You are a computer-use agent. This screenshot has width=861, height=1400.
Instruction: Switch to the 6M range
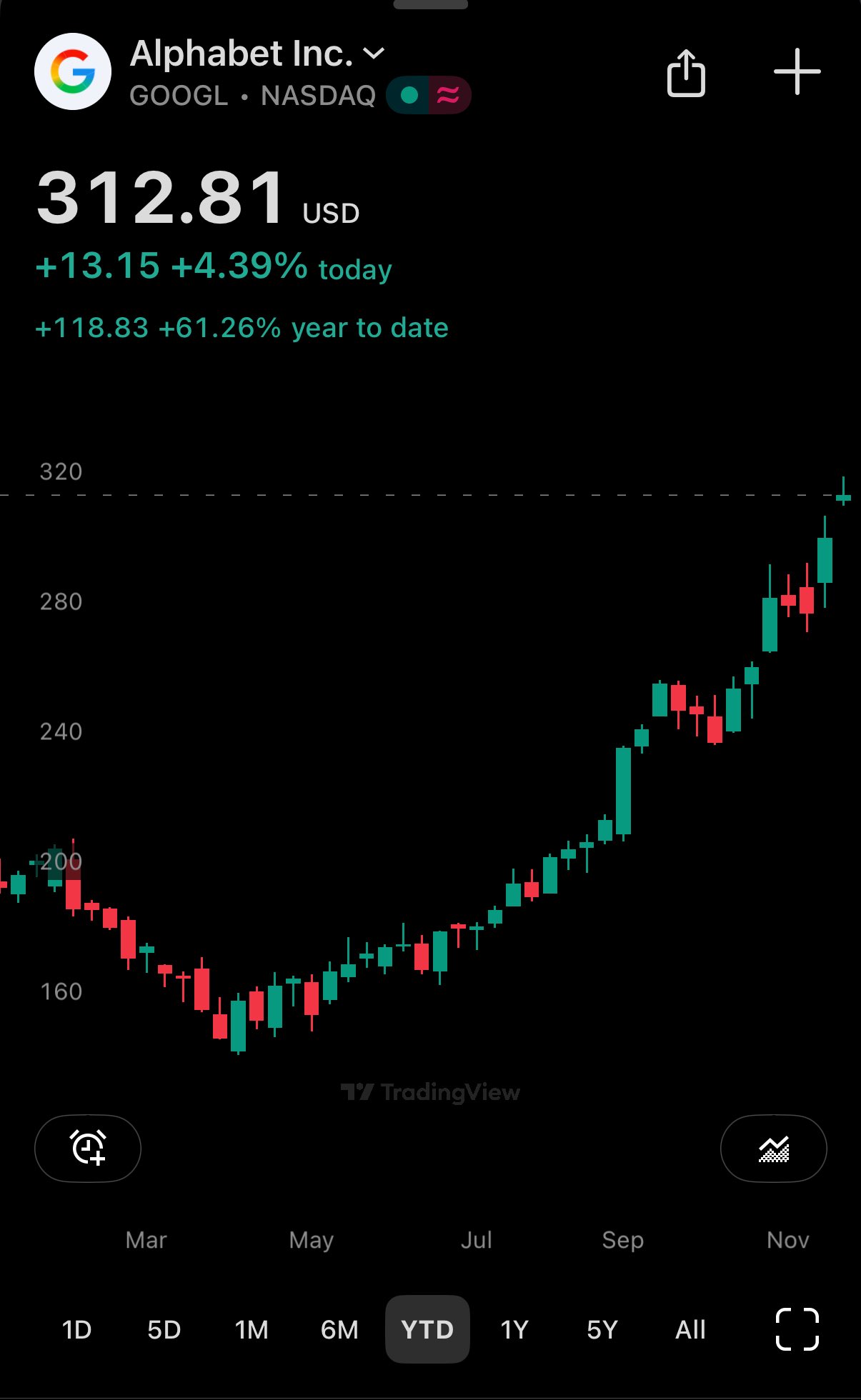click(x=339, y=1329)
